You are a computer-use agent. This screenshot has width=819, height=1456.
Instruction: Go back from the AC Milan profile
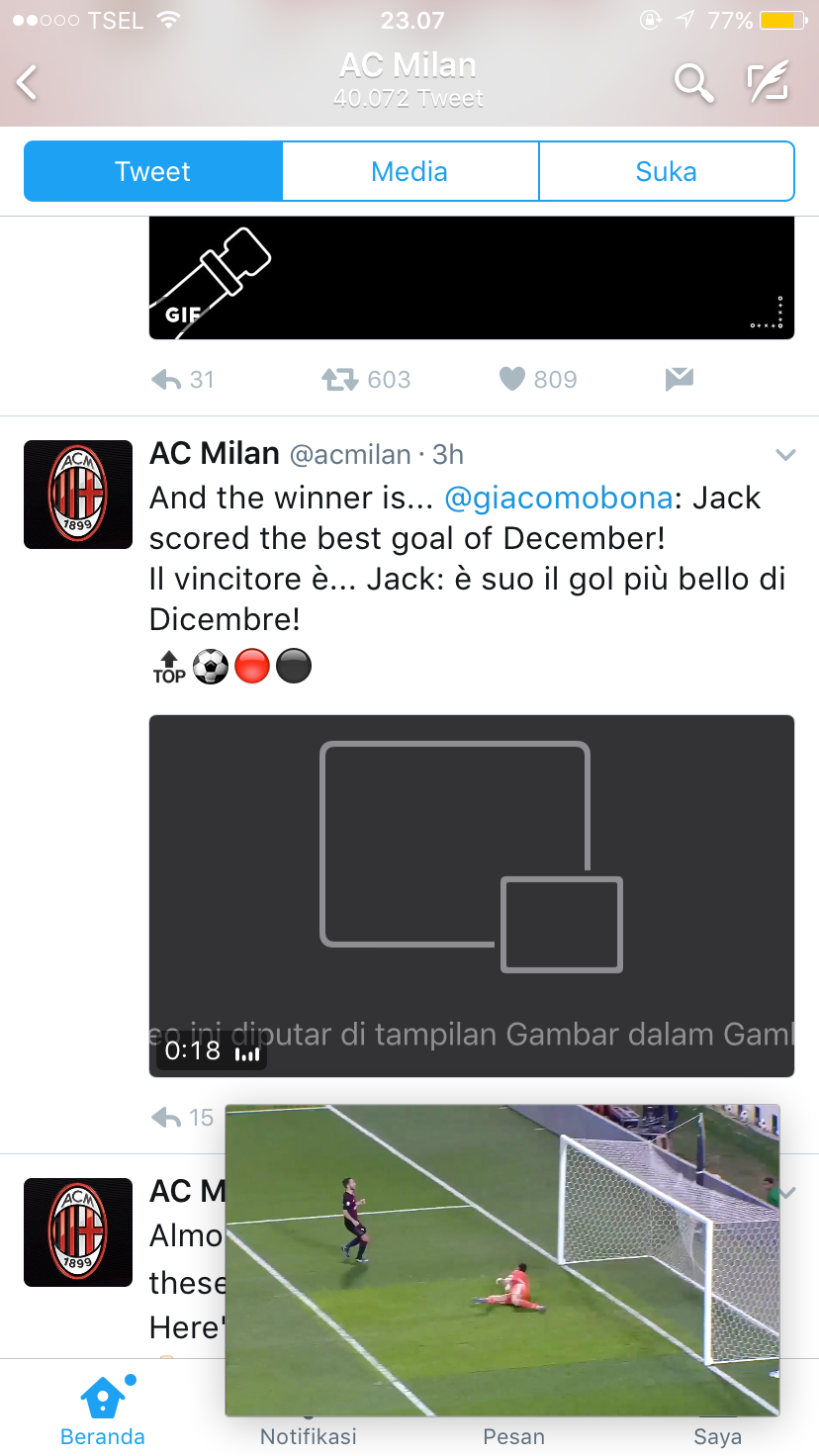(28, 83)
